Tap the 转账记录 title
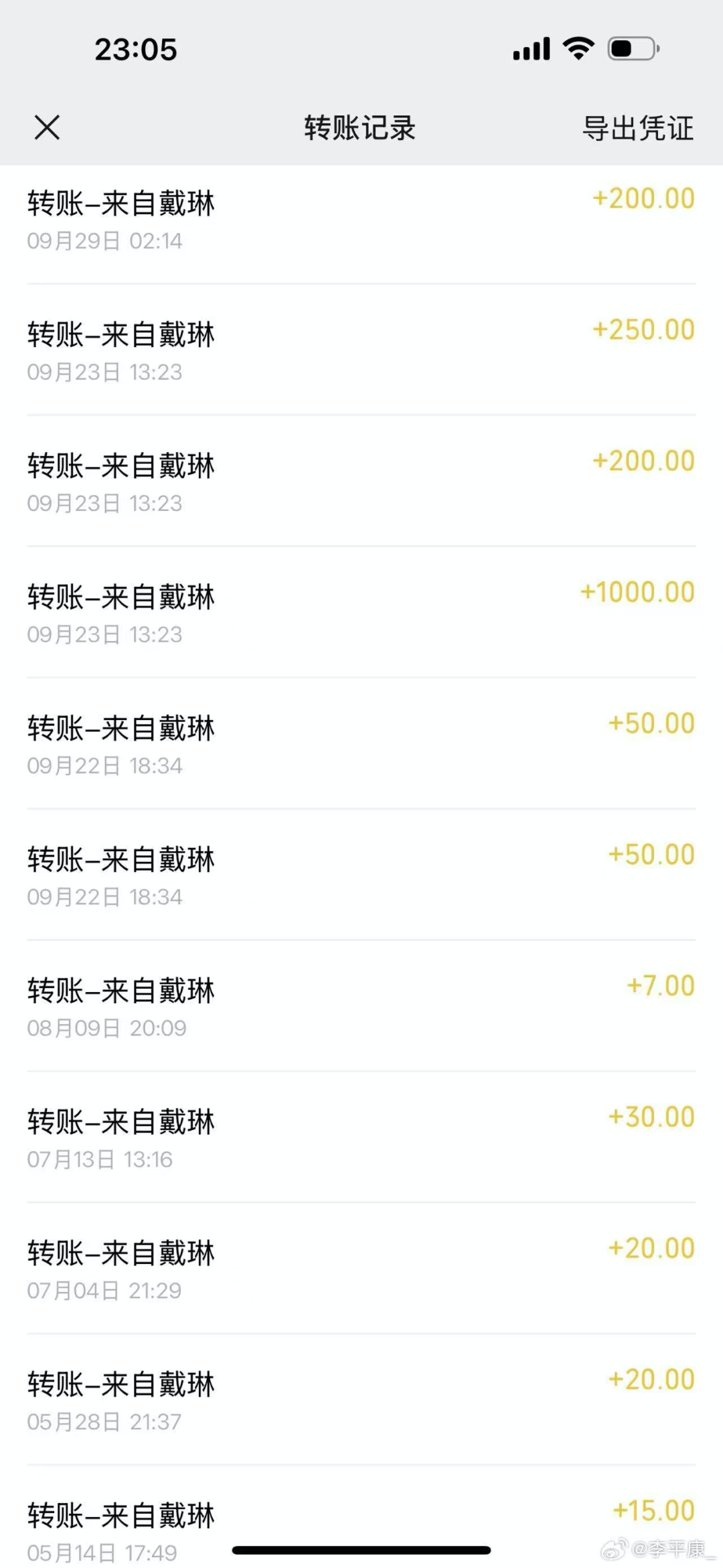 tap(359, 129)
